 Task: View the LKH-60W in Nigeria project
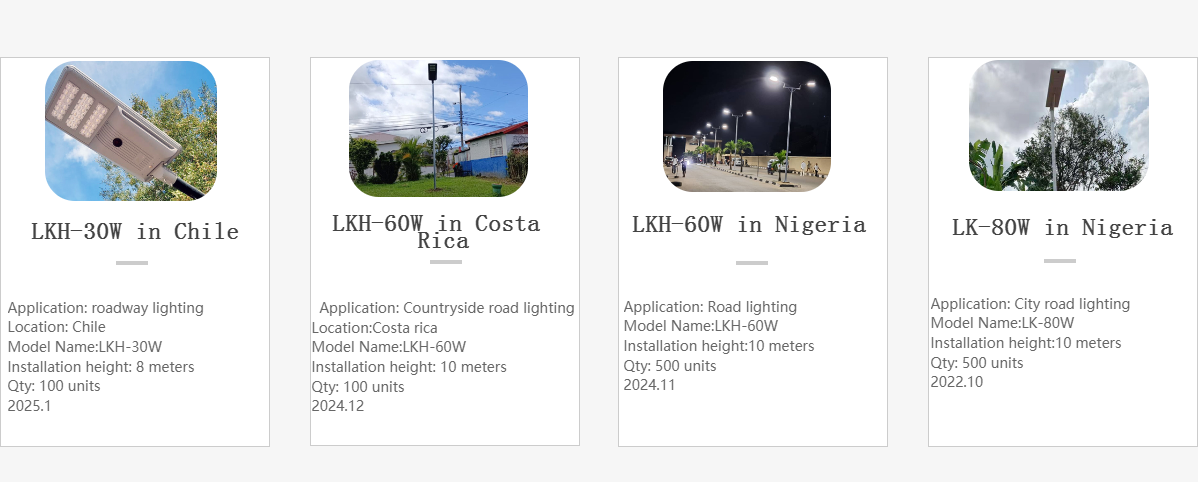point(749,224)
